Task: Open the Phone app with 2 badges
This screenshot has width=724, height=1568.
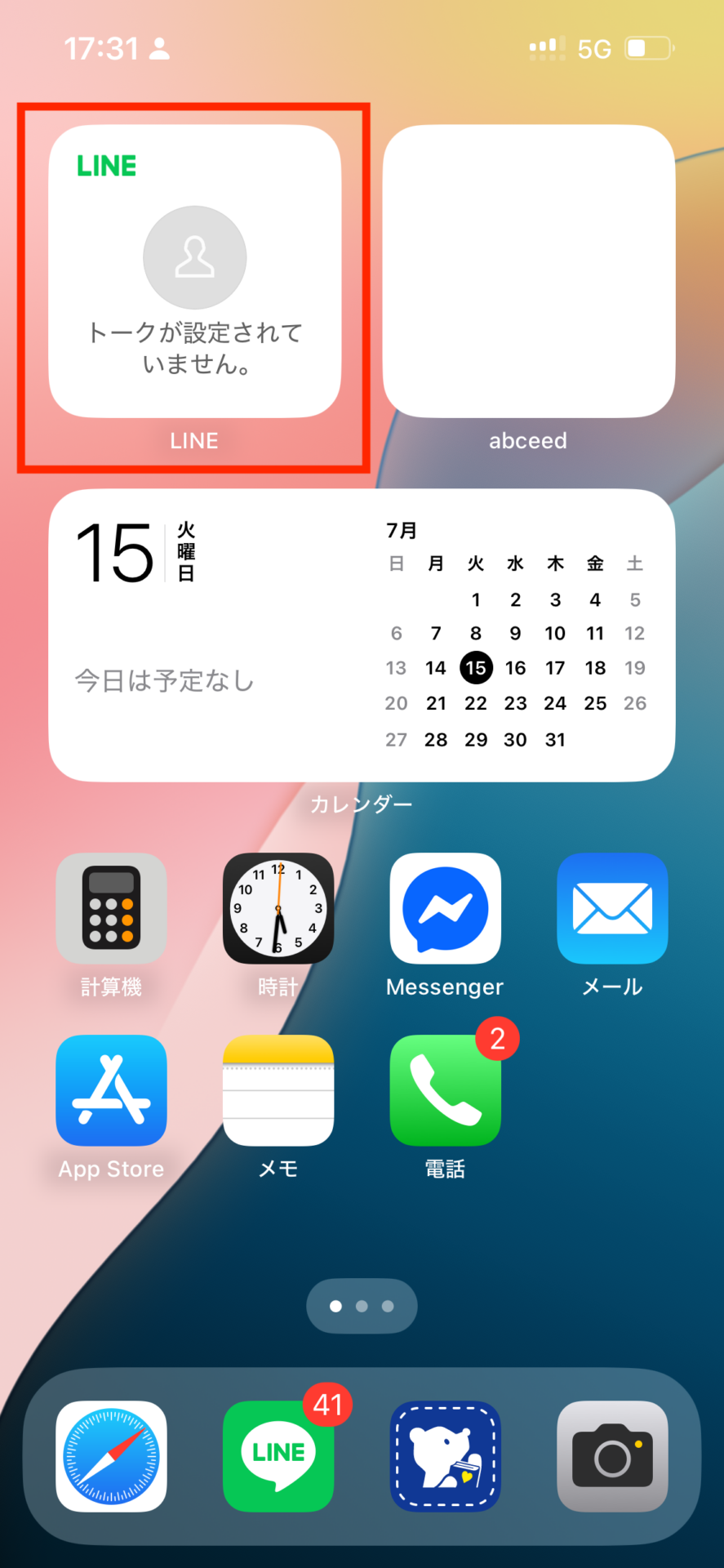Action: (445, 1090)
